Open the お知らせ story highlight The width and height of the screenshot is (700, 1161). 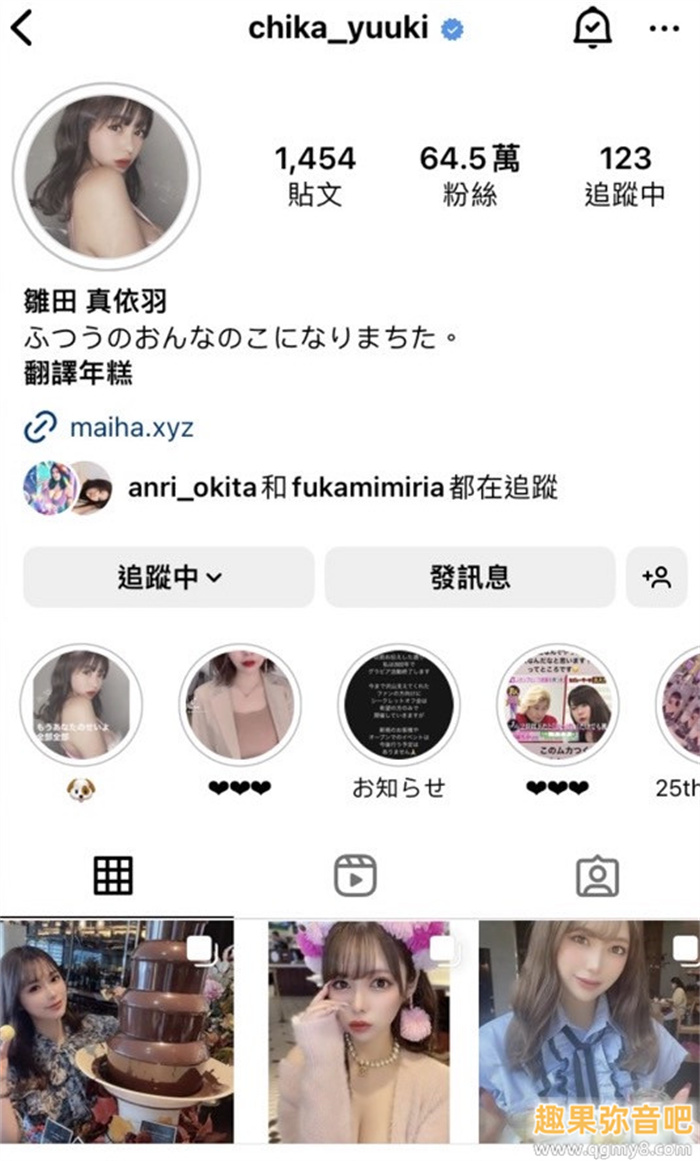pyautogui.click(x=399, y=705)
